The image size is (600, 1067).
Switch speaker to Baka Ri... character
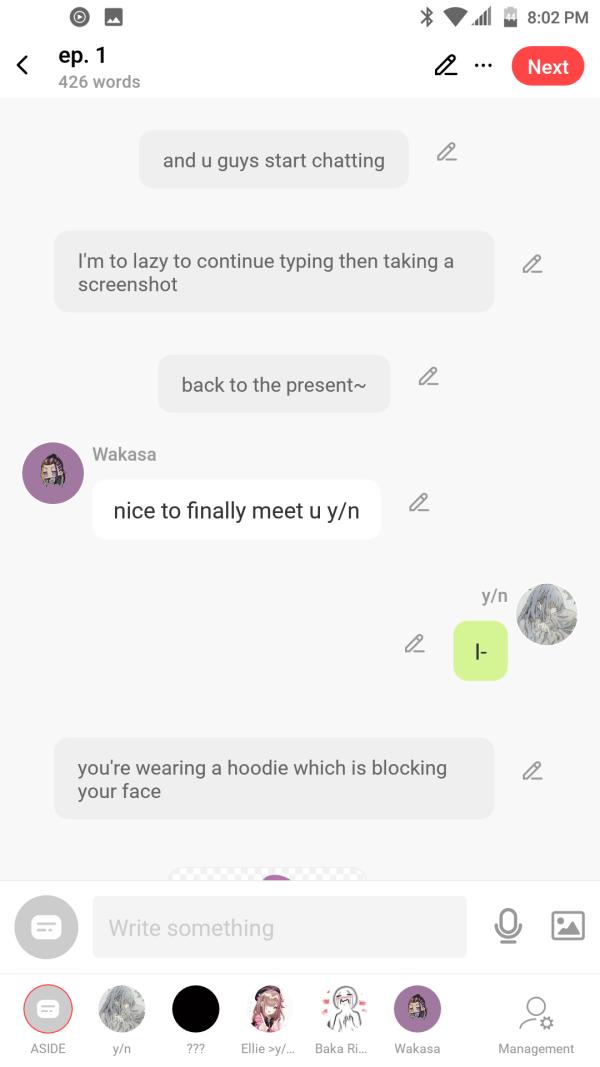tap(342, 1010)
